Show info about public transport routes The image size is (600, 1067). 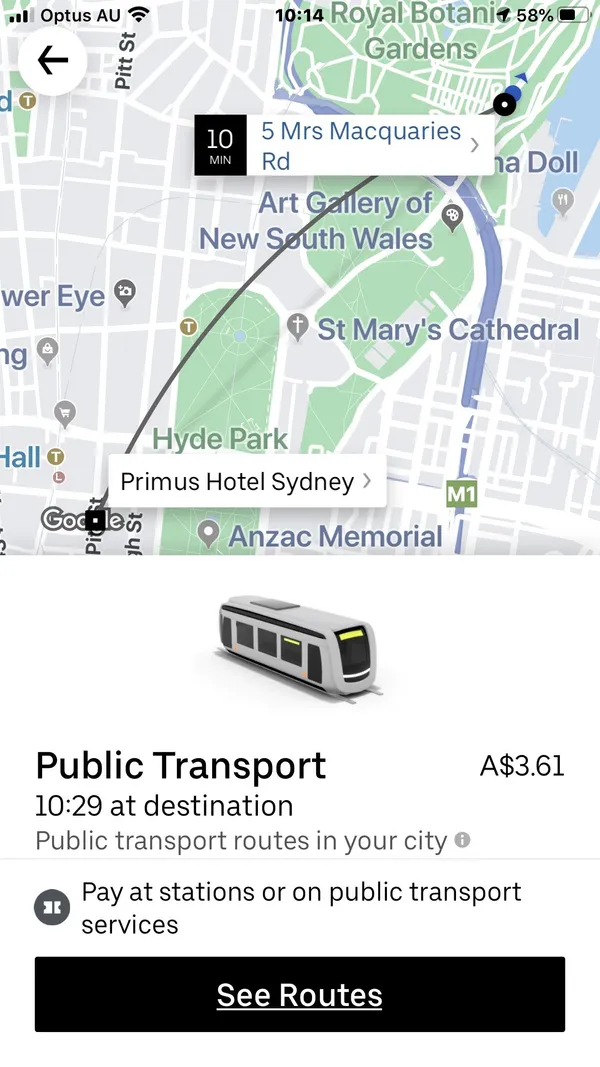point(462,840)
